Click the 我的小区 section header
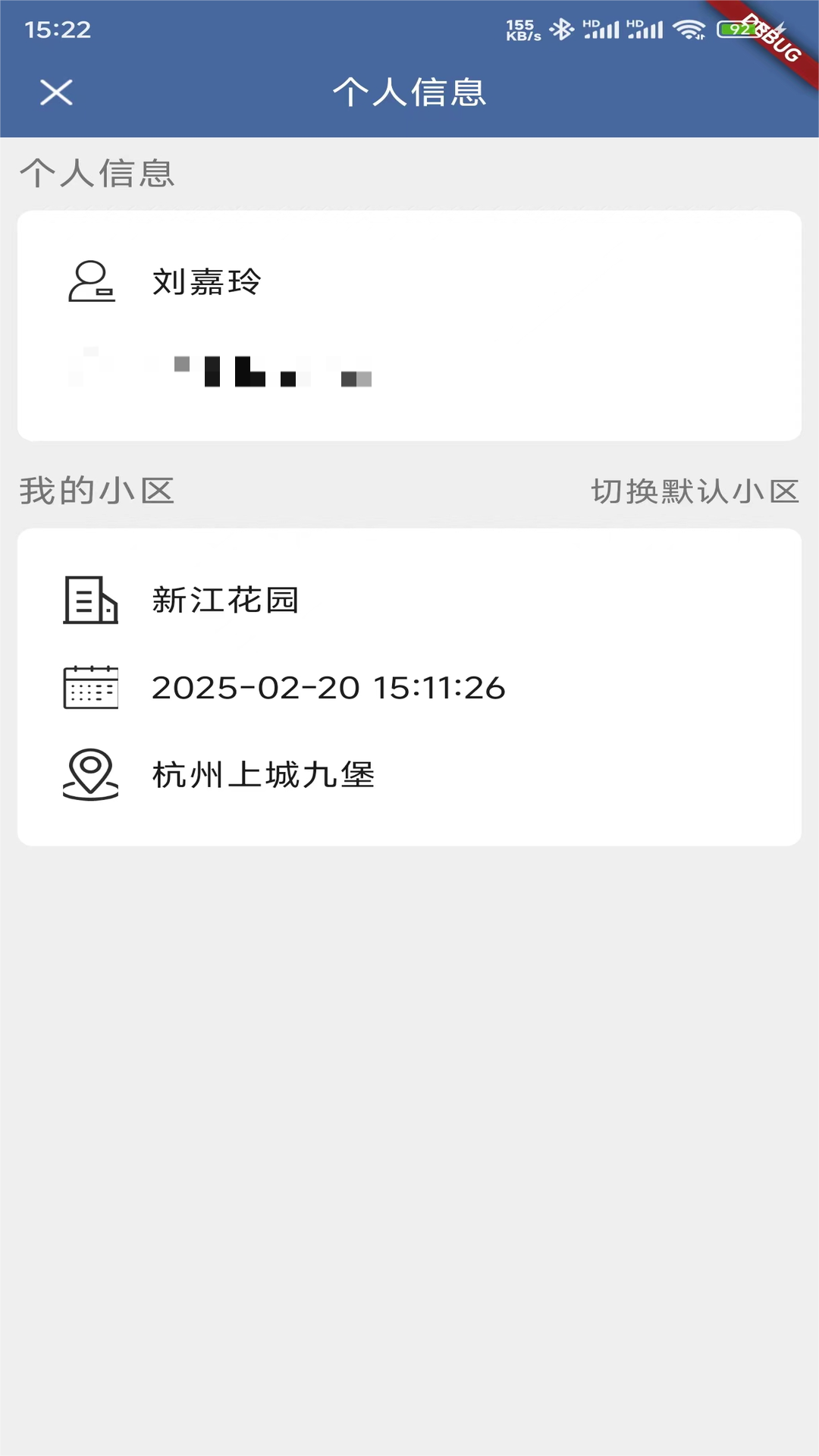Image resolution: width=819 pixels, height=1456 pixels. pyautogui.click(x=97, y=491)
